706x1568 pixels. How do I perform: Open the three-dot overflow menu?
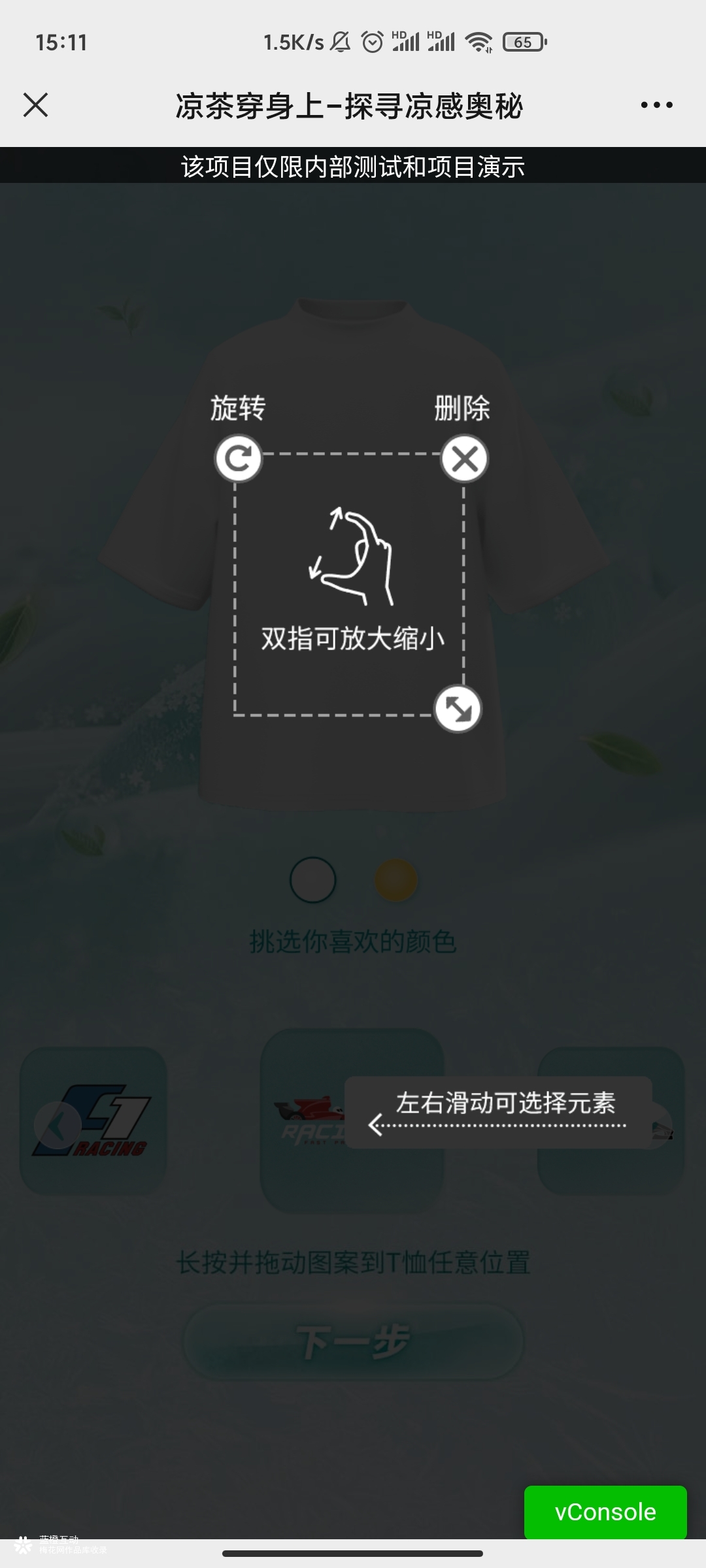pyautogui.click(x=656, y=105)
